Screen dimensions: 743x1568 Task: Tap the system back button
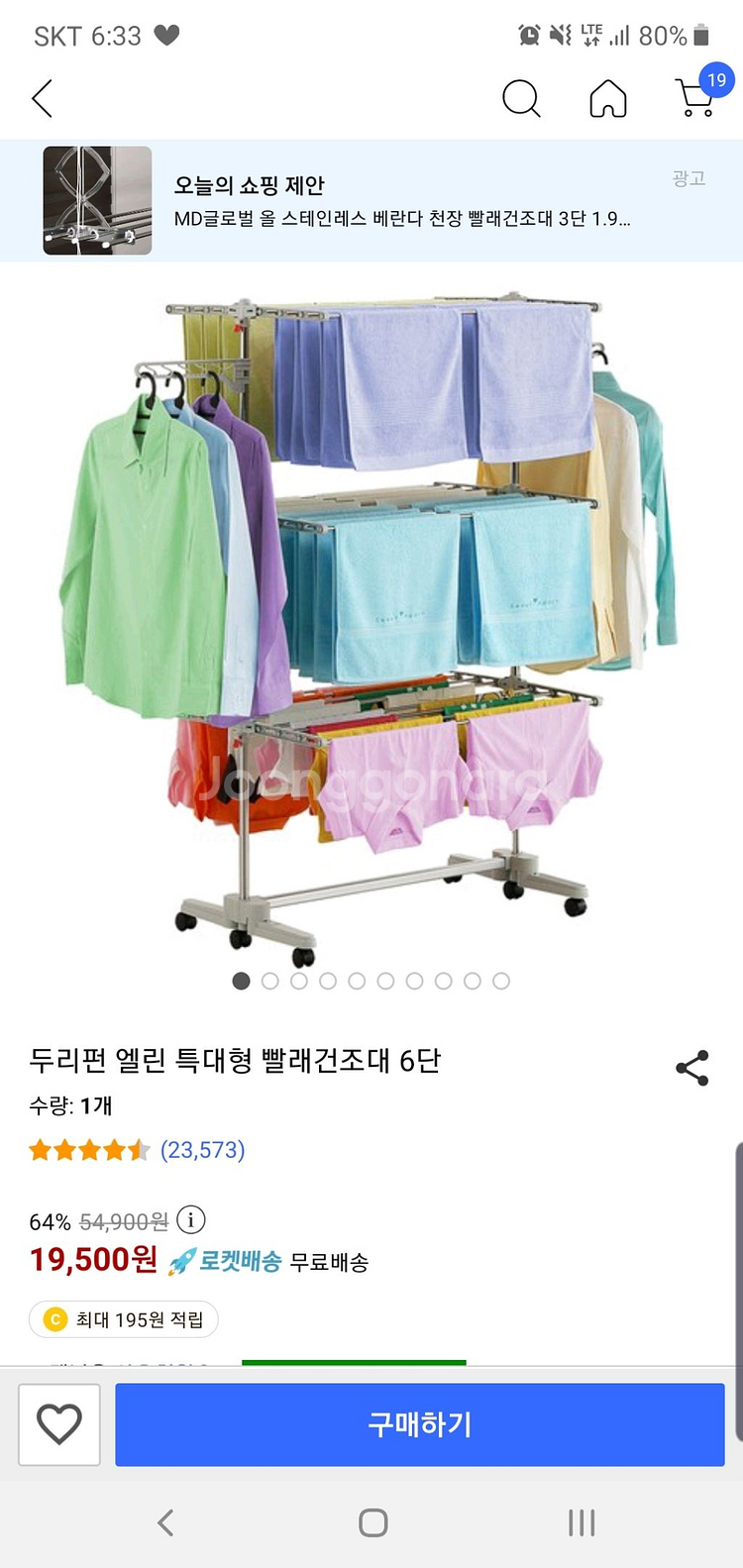(x=165, y=1522)
